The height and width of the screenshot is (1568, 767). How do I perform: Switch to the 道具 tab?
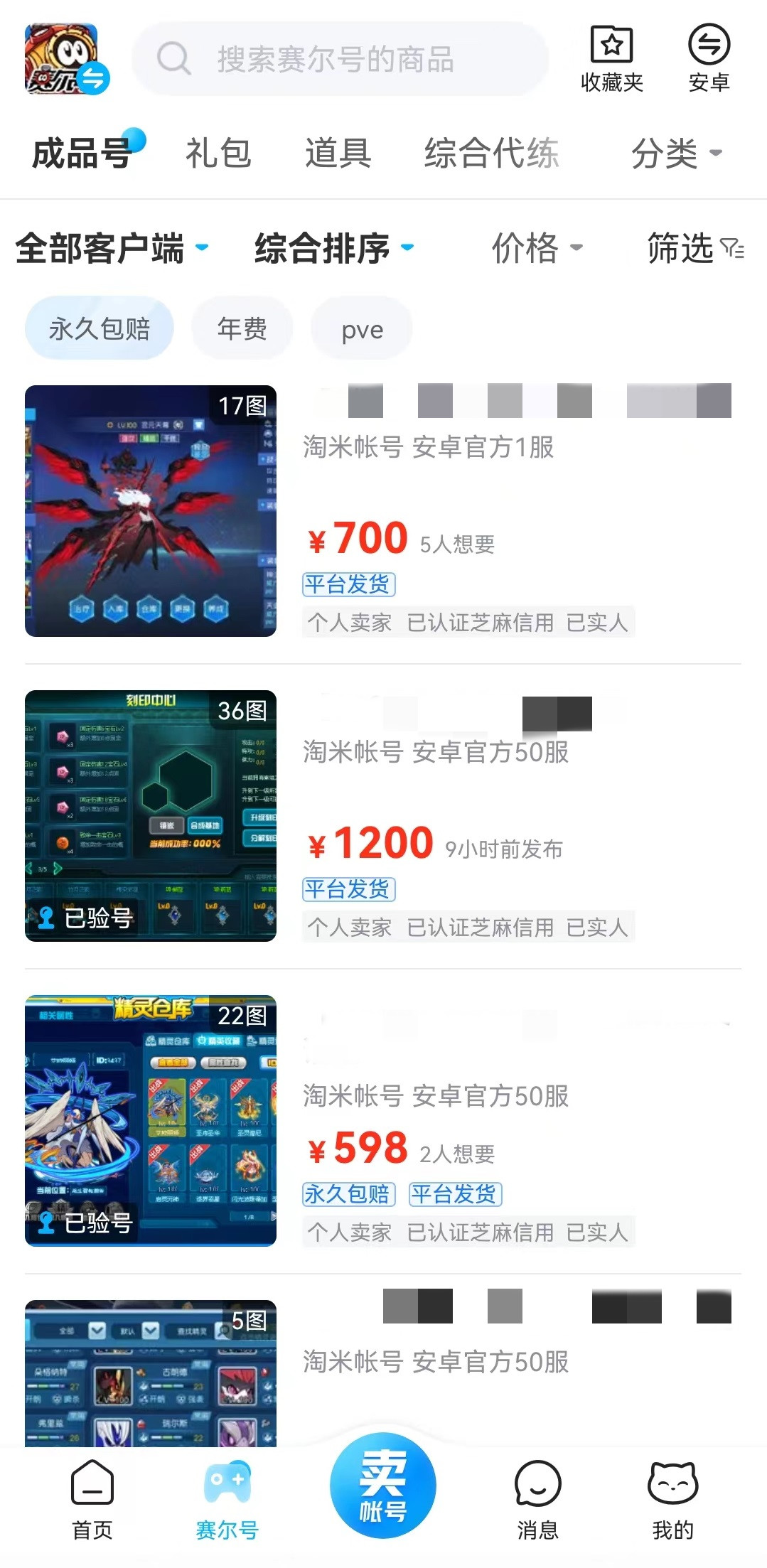(x=338, y=154)
